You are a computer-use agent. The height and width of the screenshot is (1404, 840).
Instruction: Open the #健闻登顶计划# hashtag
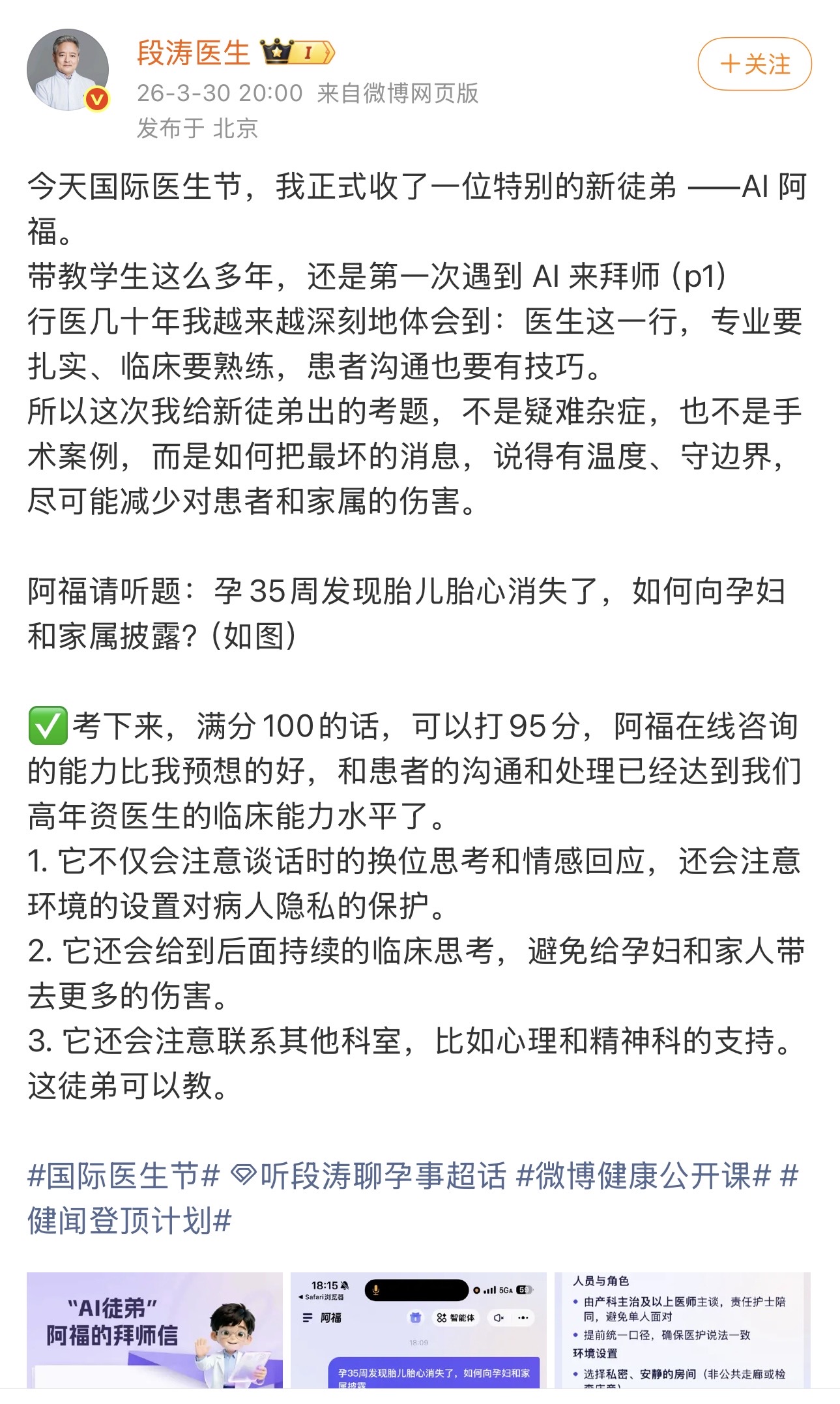point(130,1220)
